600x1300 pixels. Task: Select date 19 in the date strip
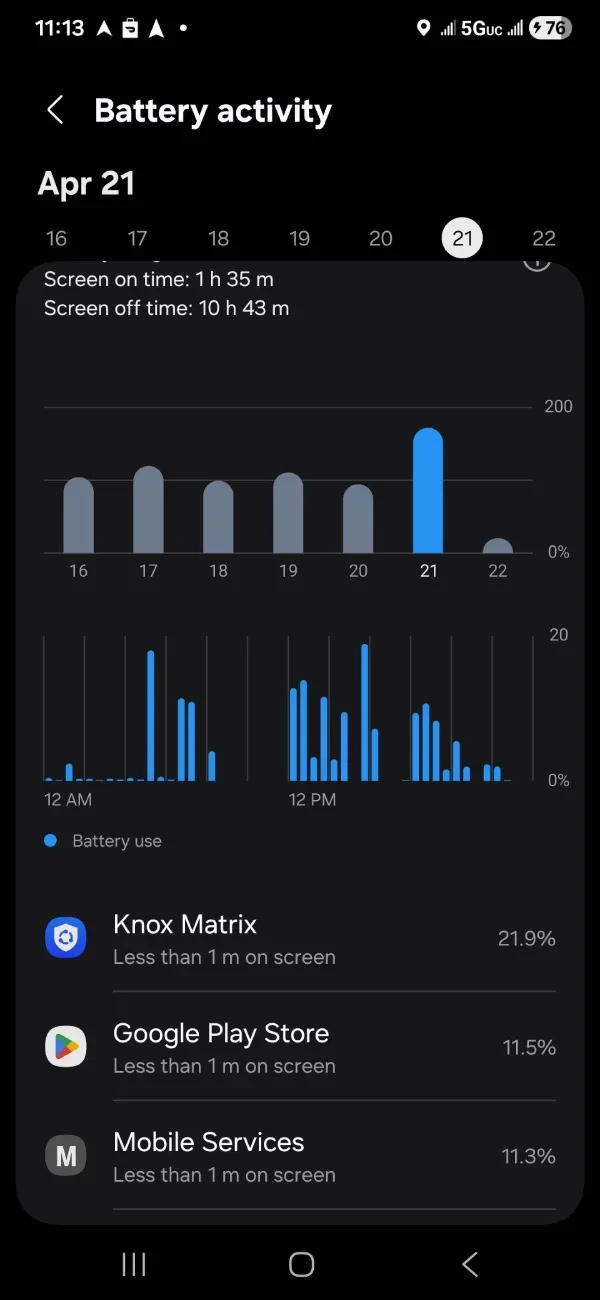coord(300,238)
